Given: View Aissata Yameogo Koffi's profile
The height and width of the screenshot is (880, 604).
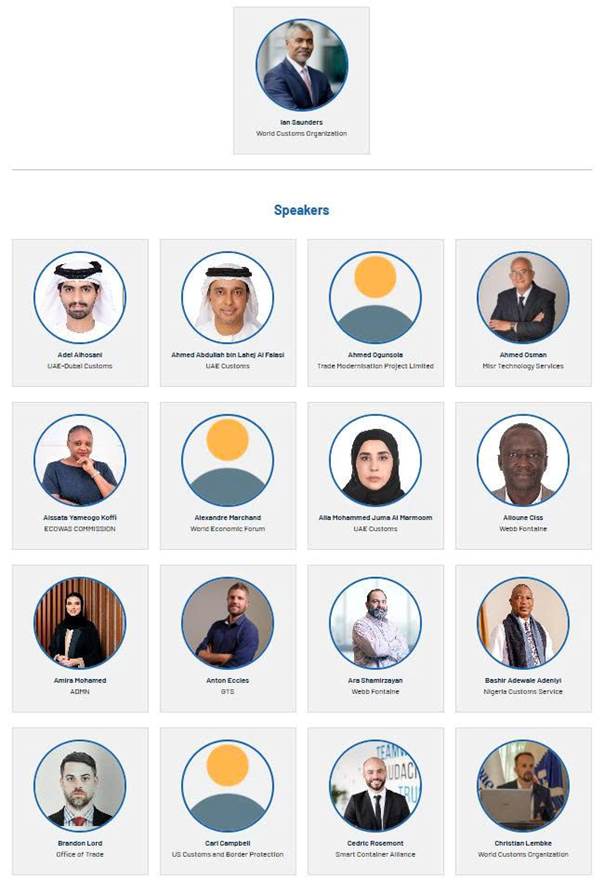Looking at the screenshot, I should (80, 474).
